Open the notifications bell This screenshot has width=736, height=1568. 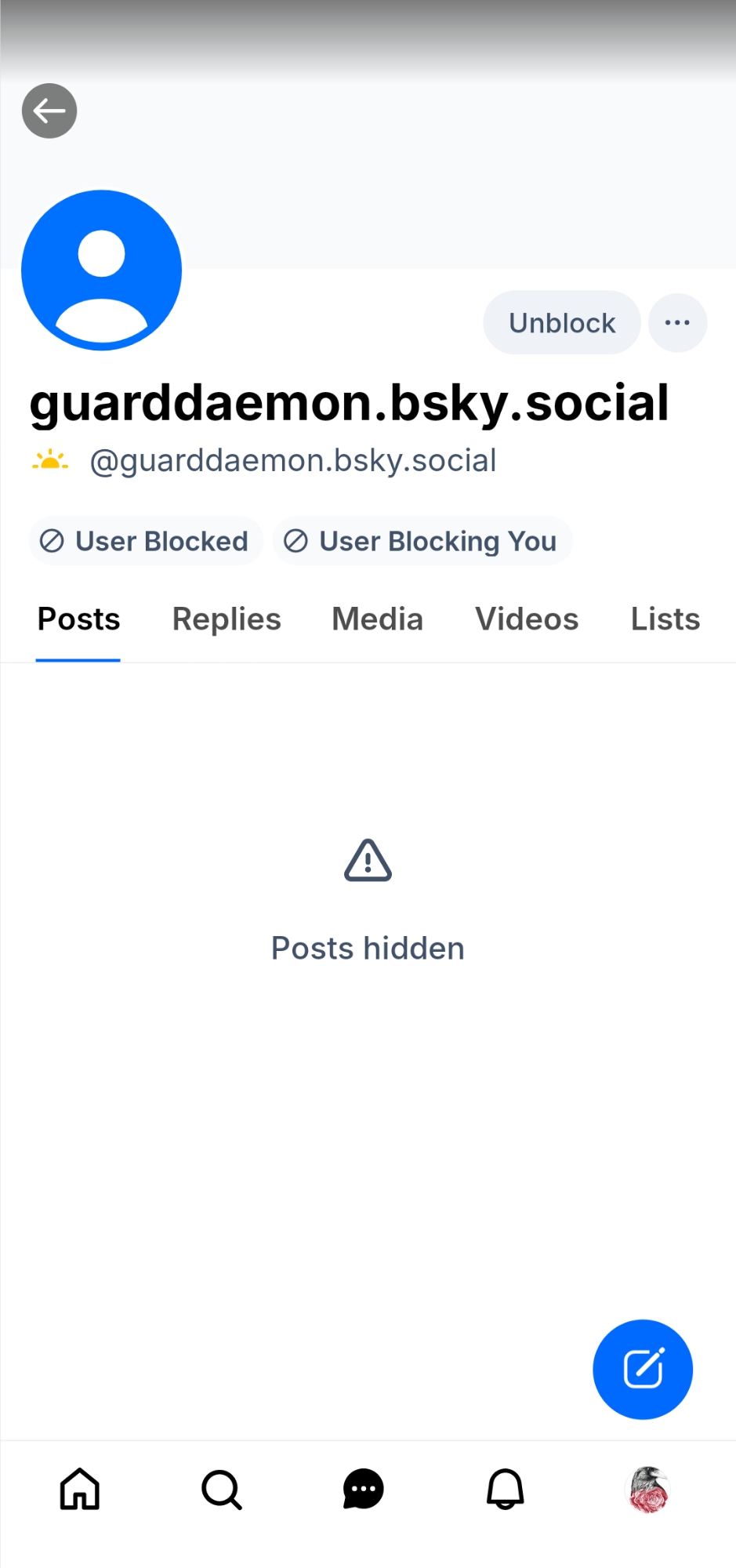coord(506,1489)
